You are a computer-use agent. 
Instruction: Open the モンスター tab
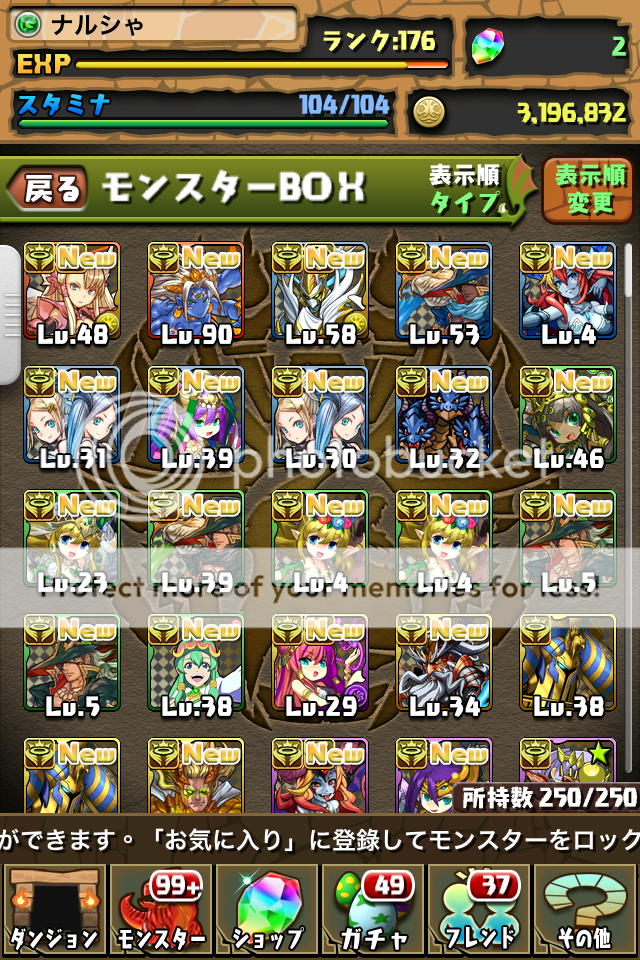[158, 910]
